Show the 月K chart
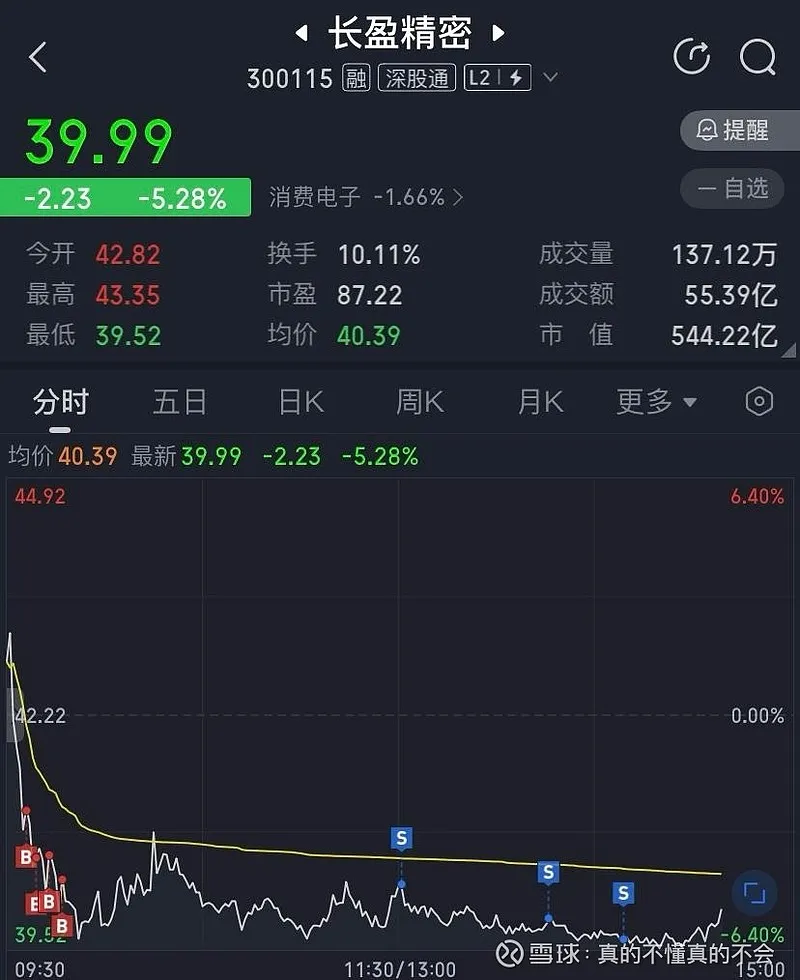Viewport: 800px width, 980px height. click(540, 402)
